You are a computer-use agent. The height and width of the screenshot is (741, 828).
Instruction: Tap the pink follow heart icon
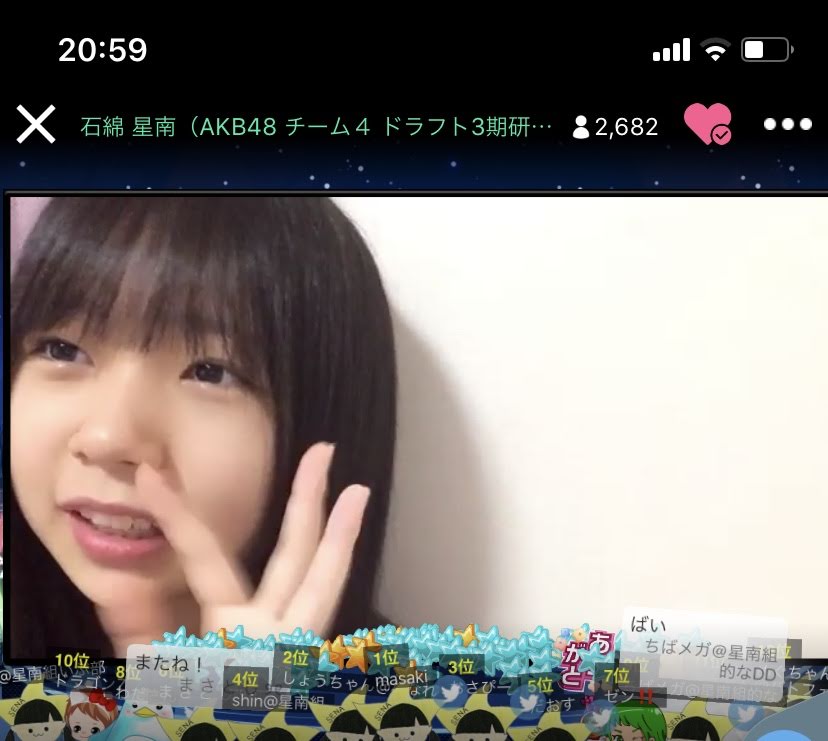click(706, 126)
